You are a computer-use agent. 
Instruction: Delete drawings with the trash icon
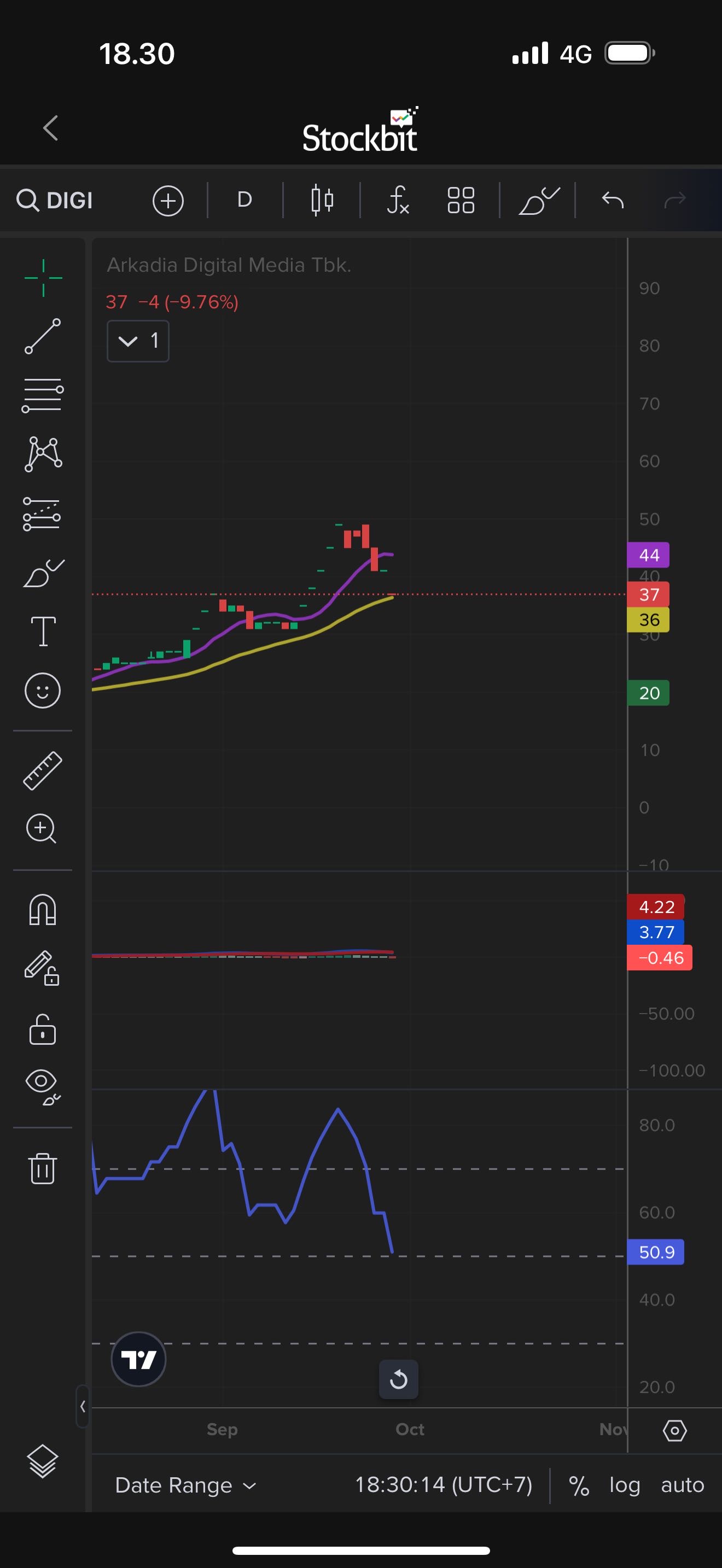coord(43,1168)
